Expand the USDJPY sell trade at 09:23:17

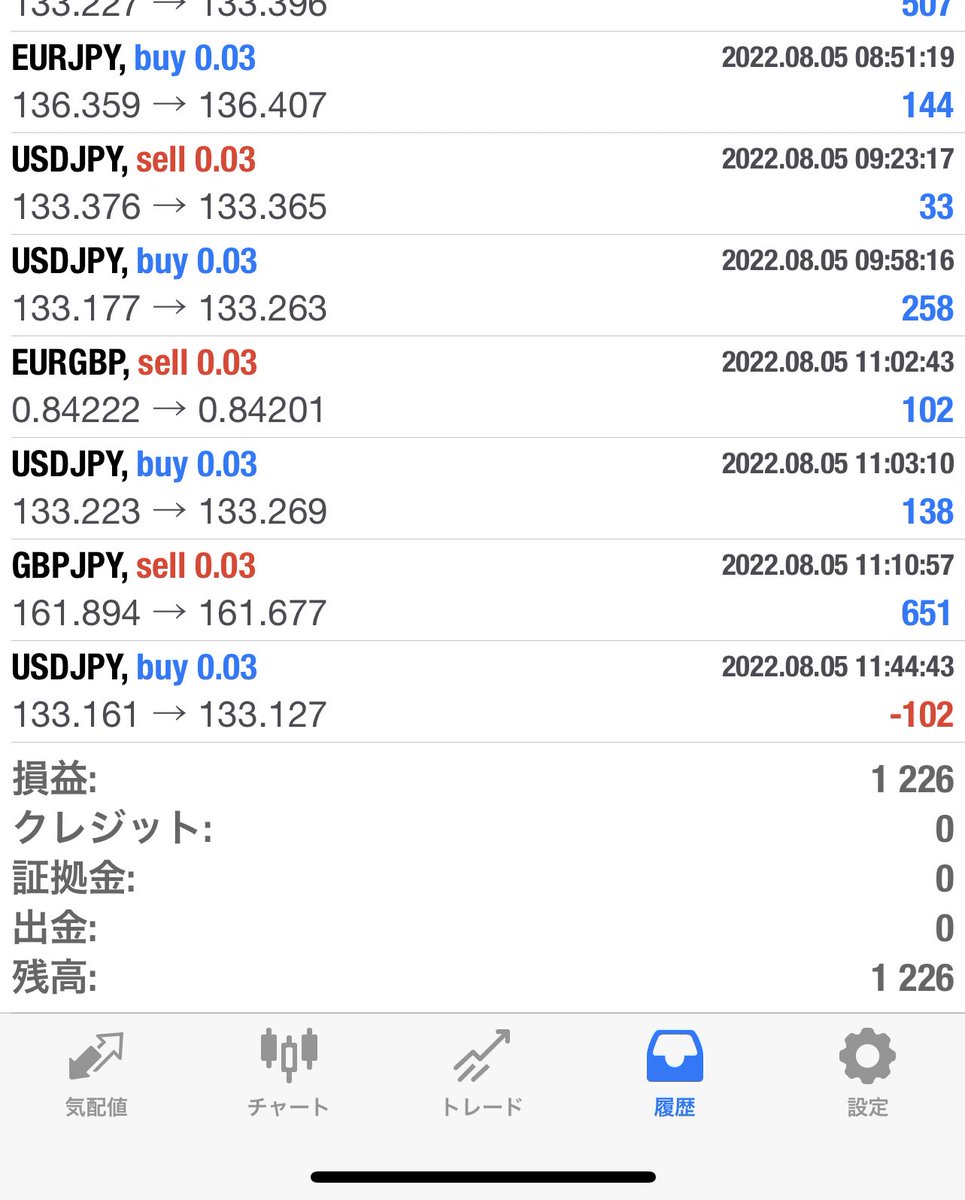click(x=482, y=184)
